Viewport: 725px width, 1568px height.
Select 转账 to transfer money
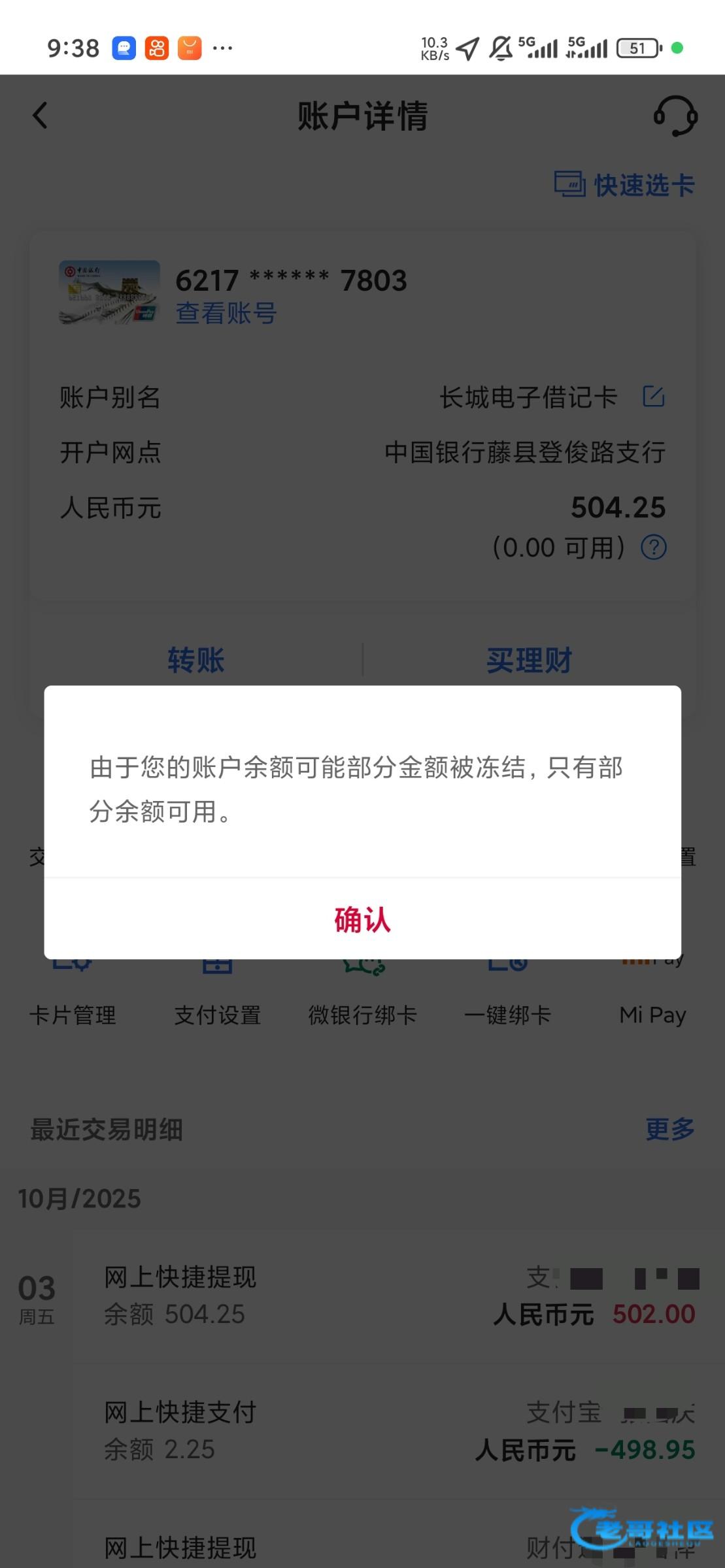[x=196, y=660]
